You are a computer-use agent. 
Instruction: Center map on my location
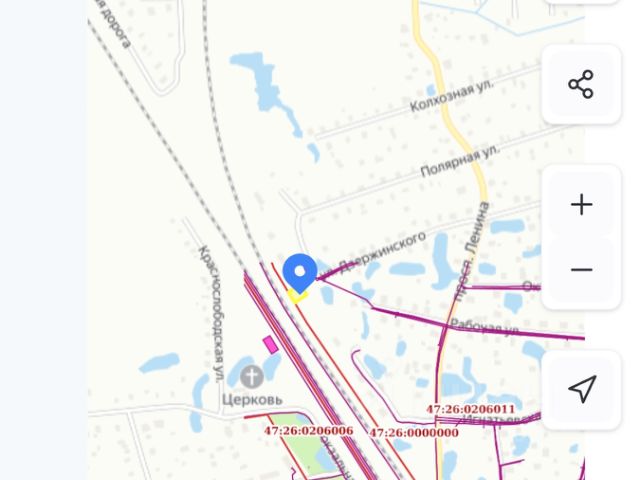(x=581, y=390)
